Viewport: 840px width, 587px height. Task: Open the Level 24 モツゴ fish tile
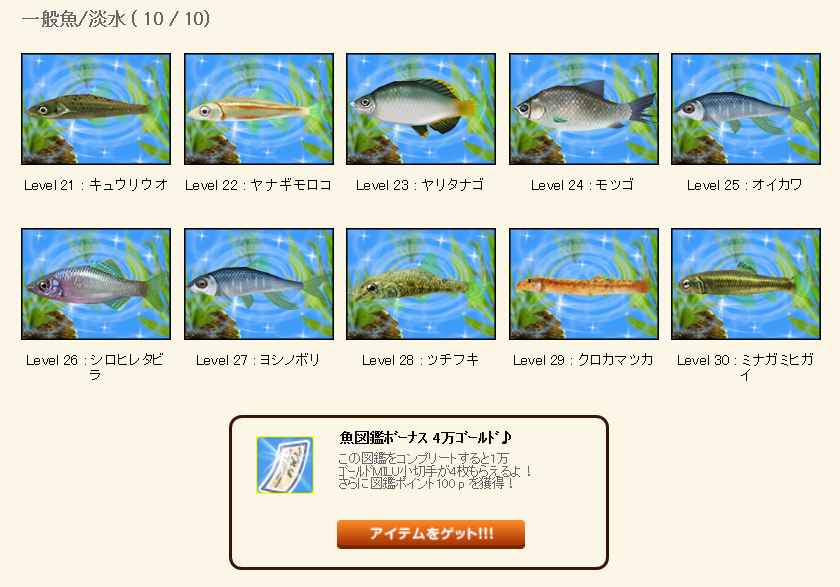tap(584, 109)
